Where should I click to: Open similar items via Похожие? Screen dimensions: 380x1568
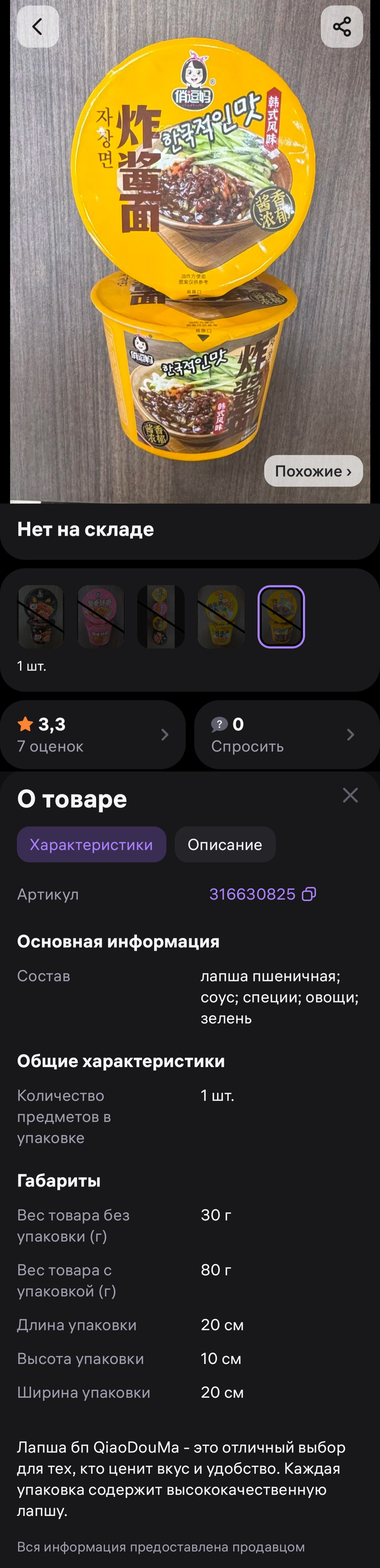(313, 471)
